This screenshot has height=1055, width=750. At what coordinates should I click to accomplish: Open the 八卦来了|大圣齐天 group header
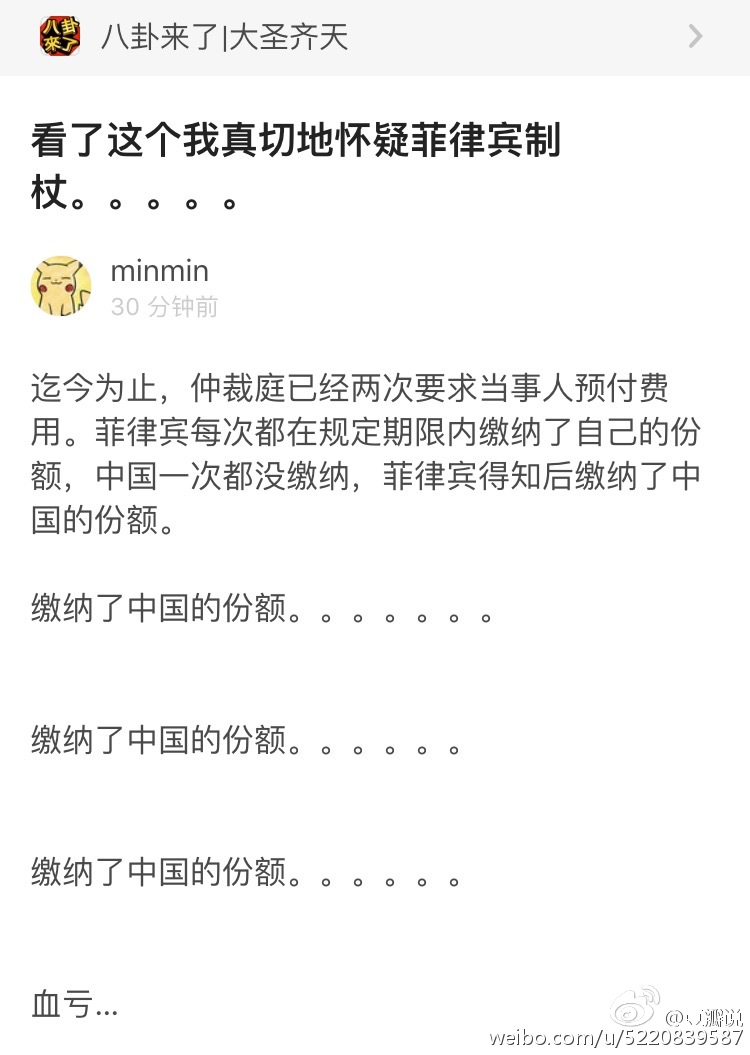pos(374,38)
